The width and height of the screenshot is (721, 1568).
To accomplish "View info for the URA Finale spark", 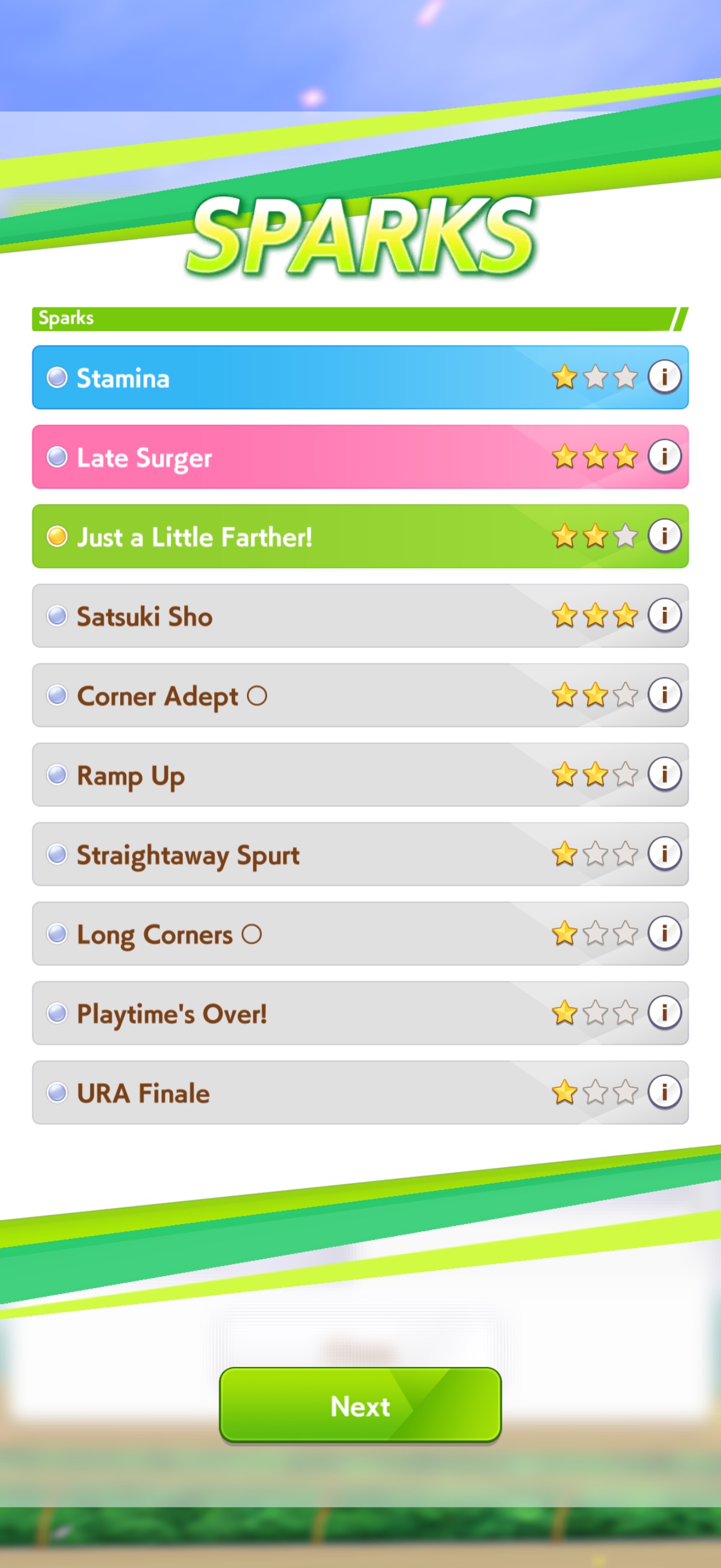I will (664, 1091).
